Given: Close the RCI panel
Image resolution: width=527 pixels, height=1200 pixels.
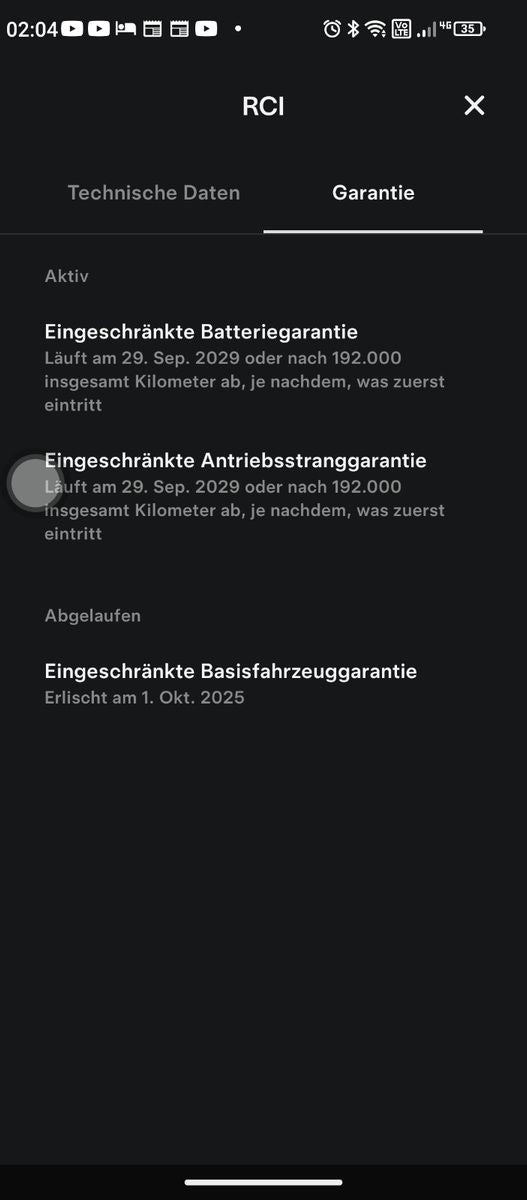Looking at the screenshot, I should pos(474,106).
